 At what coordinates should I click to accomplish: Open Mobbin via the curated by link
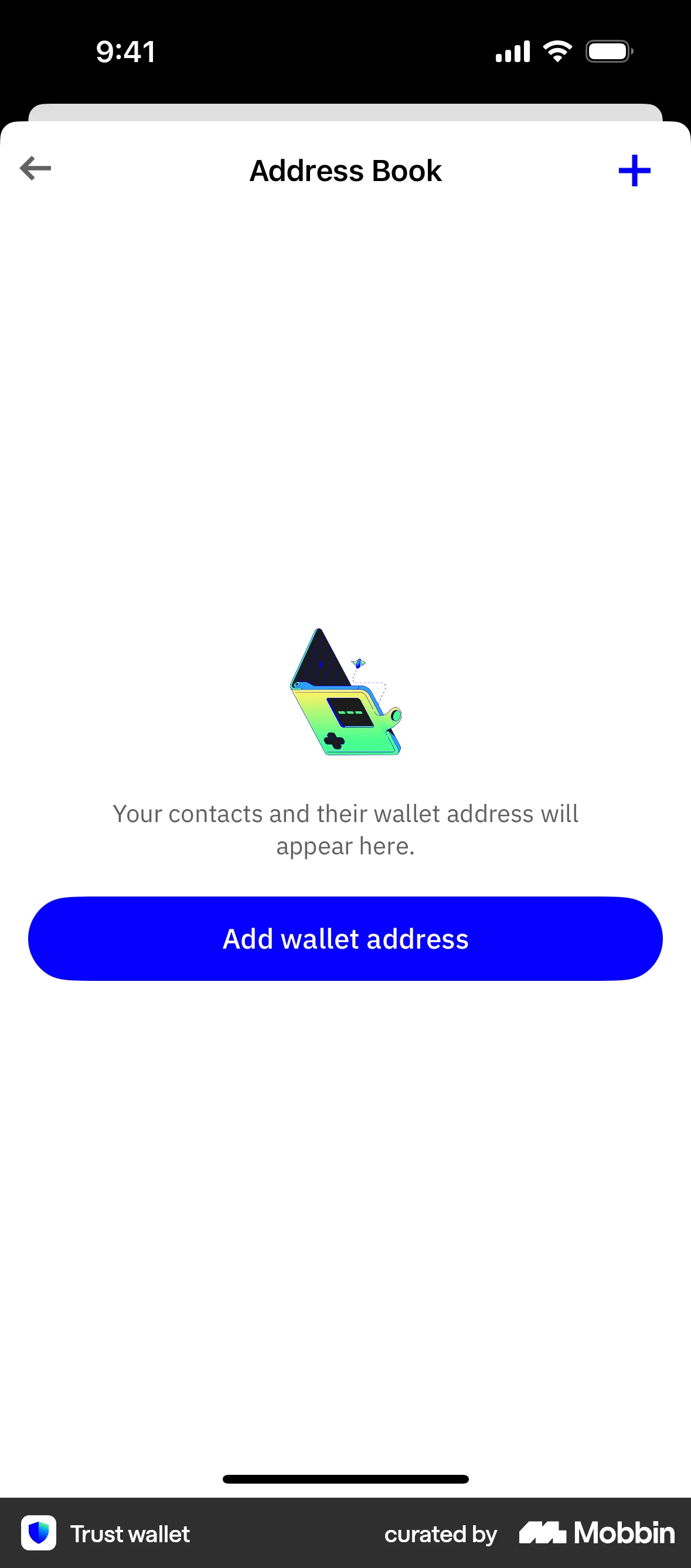(440, 1535)
